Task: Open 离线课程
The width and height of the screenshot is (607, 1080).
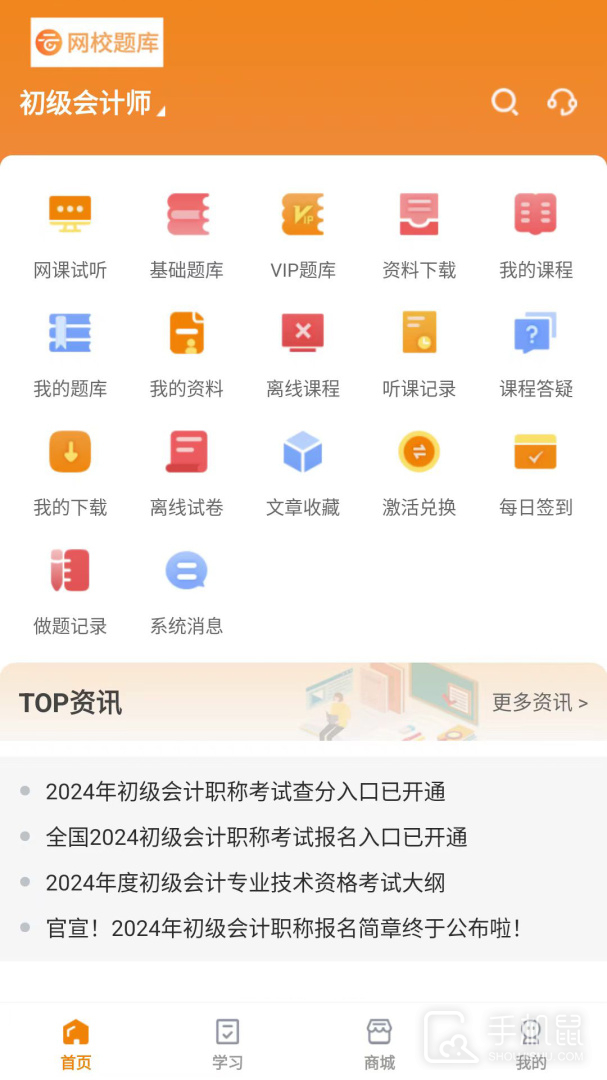Action: (x=303, y=355)
